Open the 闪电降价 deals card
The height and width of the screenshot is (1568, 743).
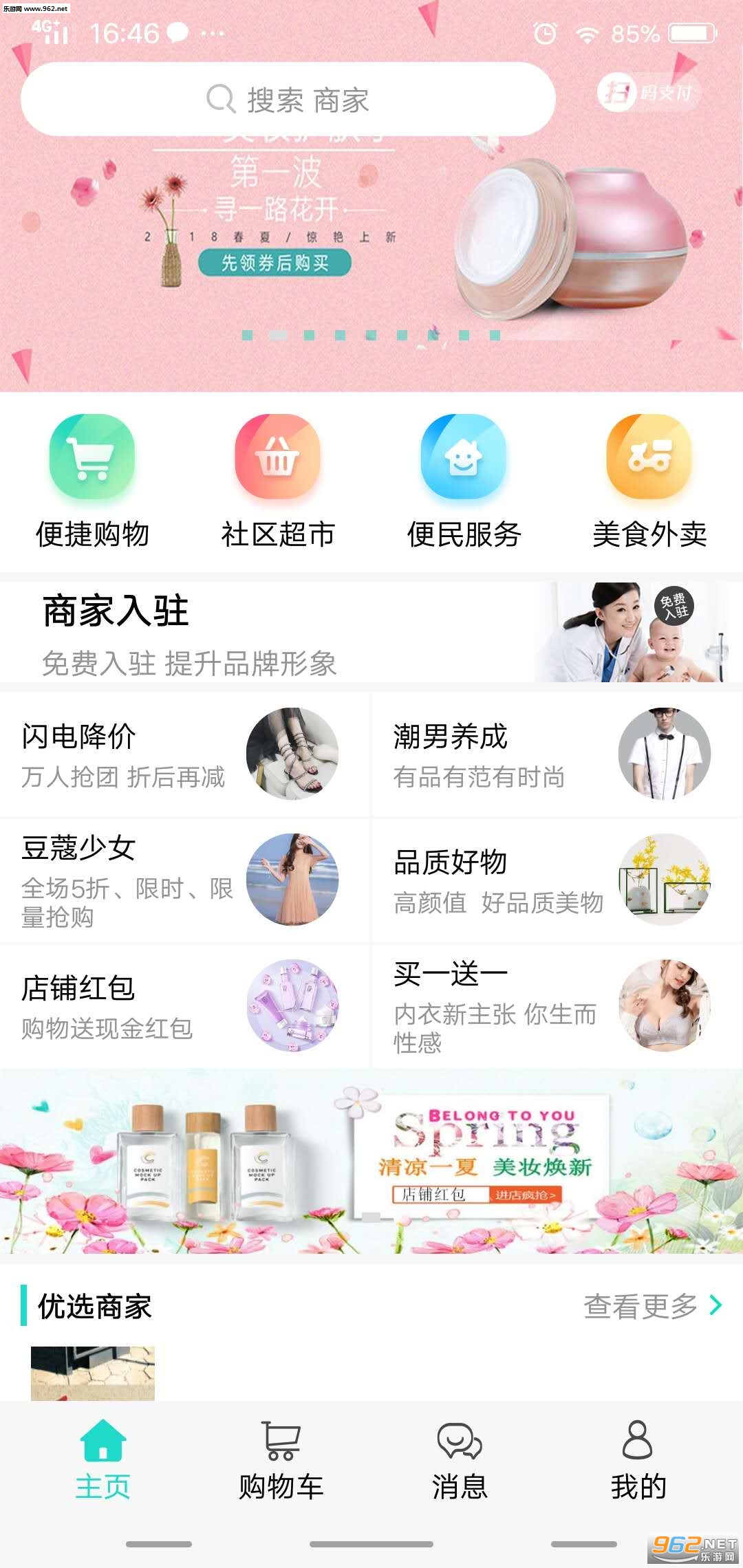[185, 754]
